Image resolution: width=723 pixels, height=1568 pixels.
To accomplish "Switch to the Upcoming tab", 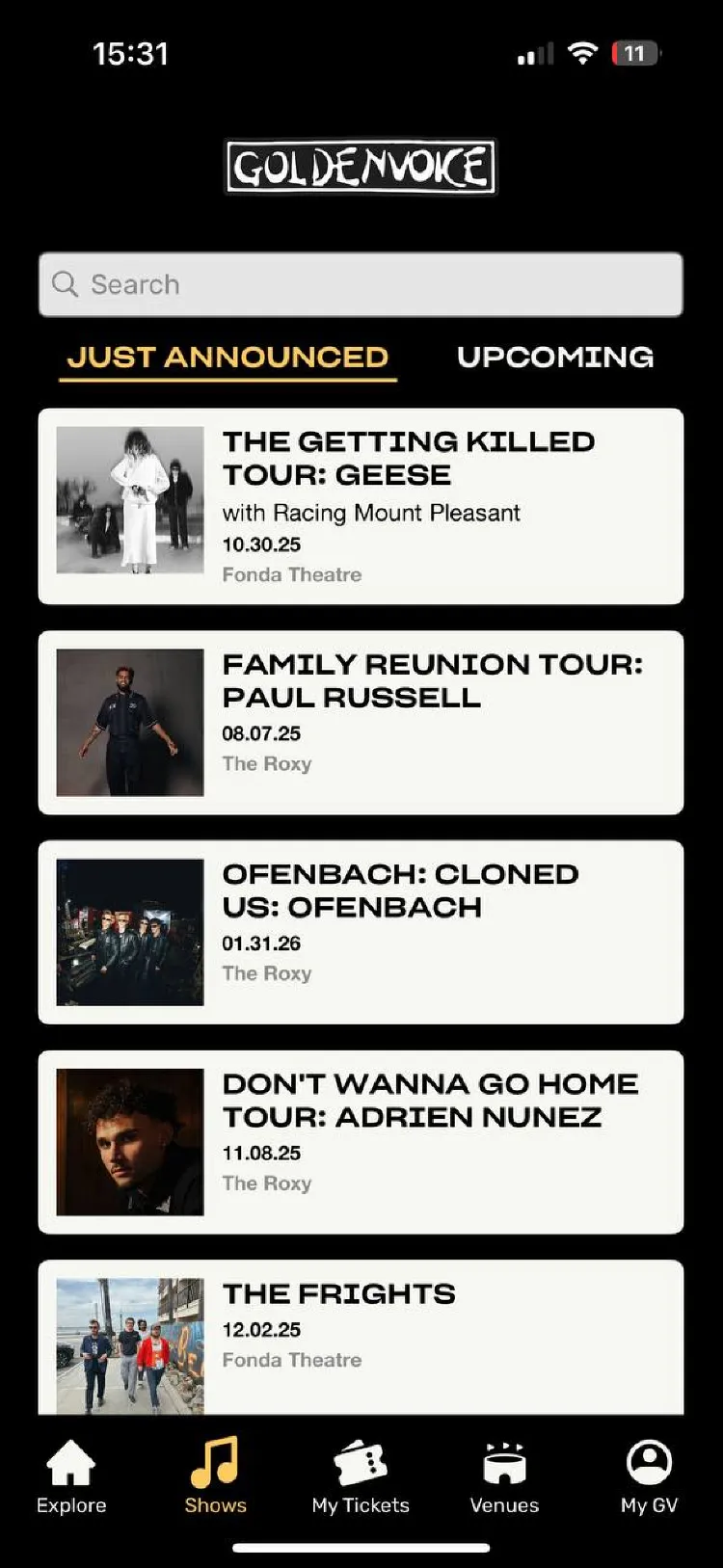I will 555,358.
